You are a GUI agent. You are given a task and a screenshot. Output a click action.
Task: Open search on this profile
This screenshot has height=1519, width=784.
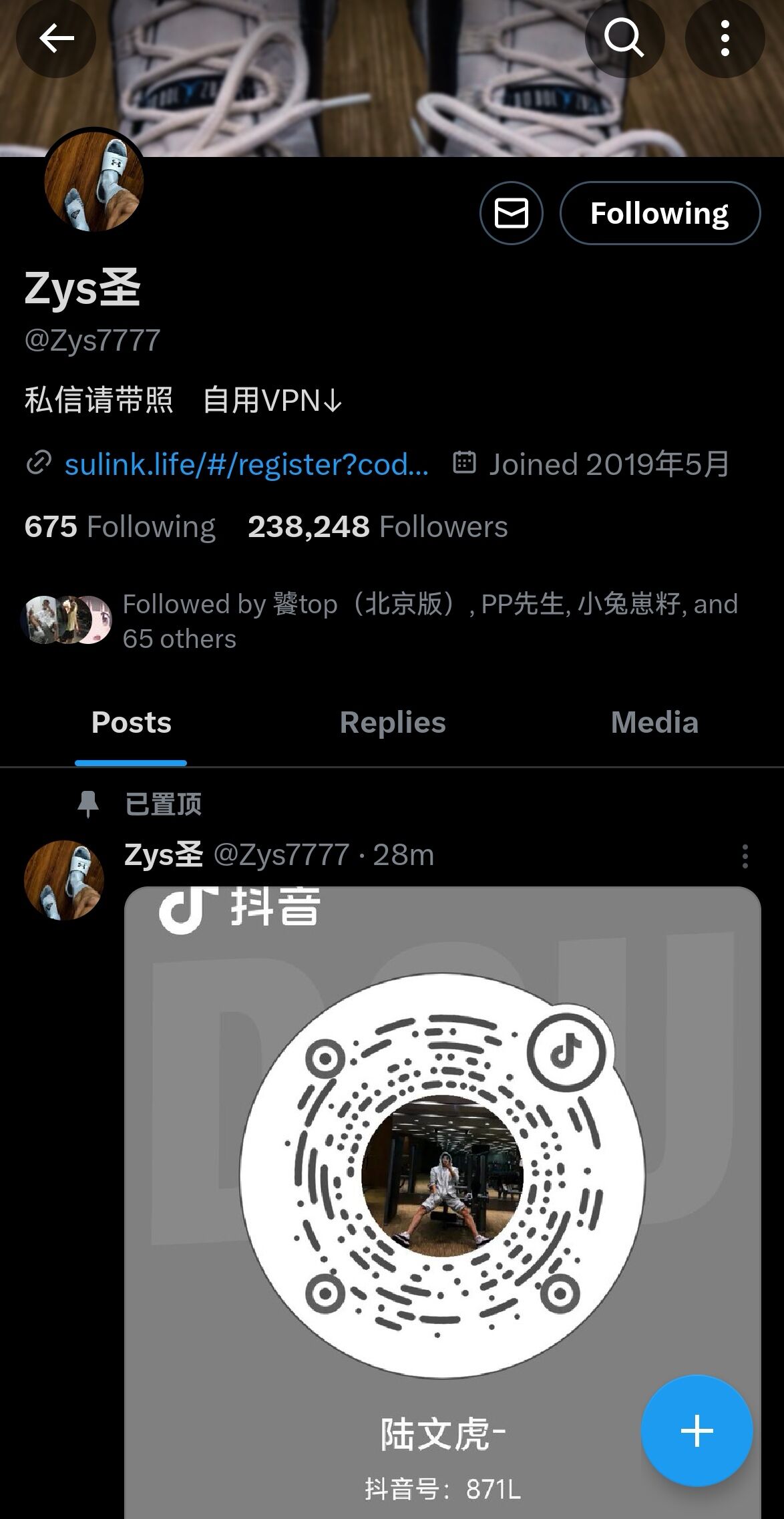click(624, 38)
